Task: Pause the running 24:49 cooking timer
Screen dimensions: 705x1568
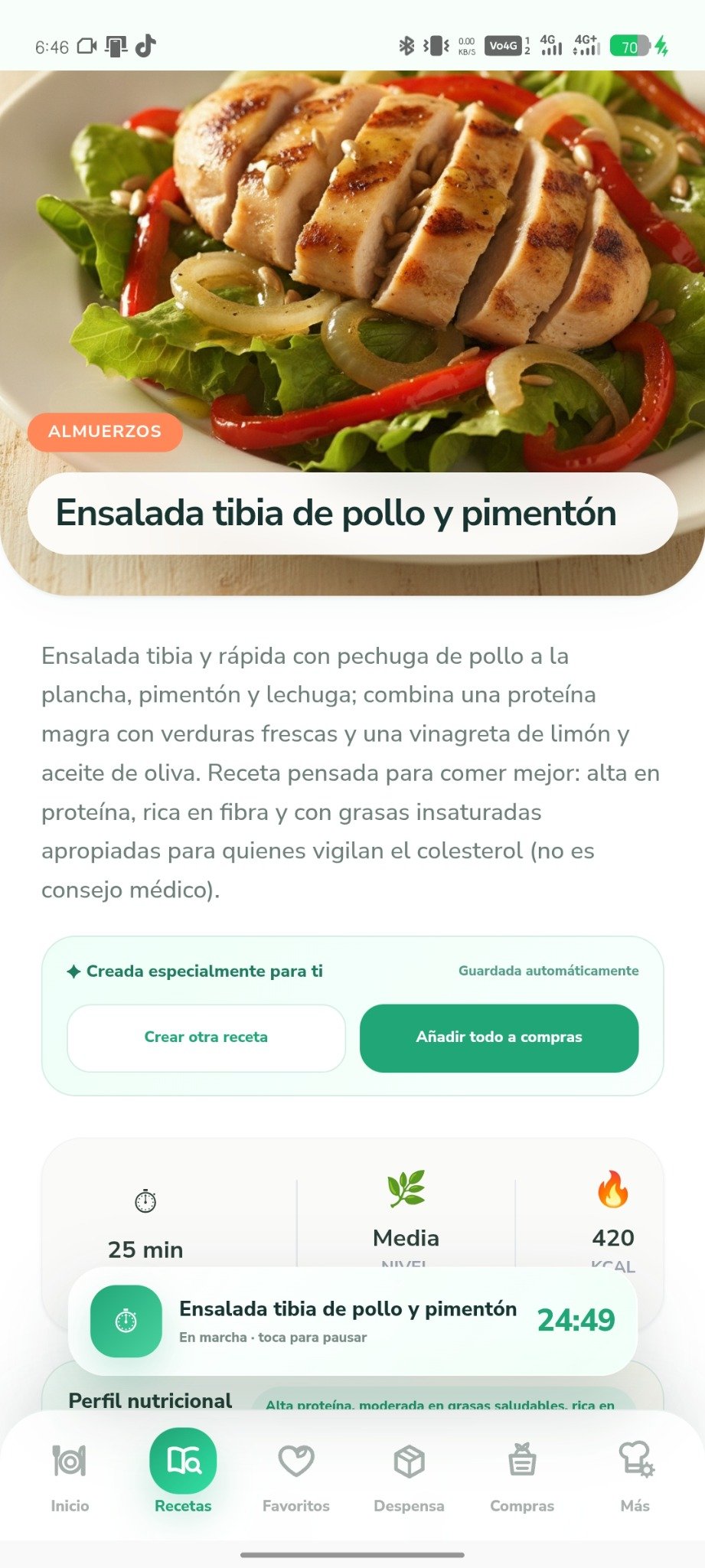Action: click(352, 1321)
